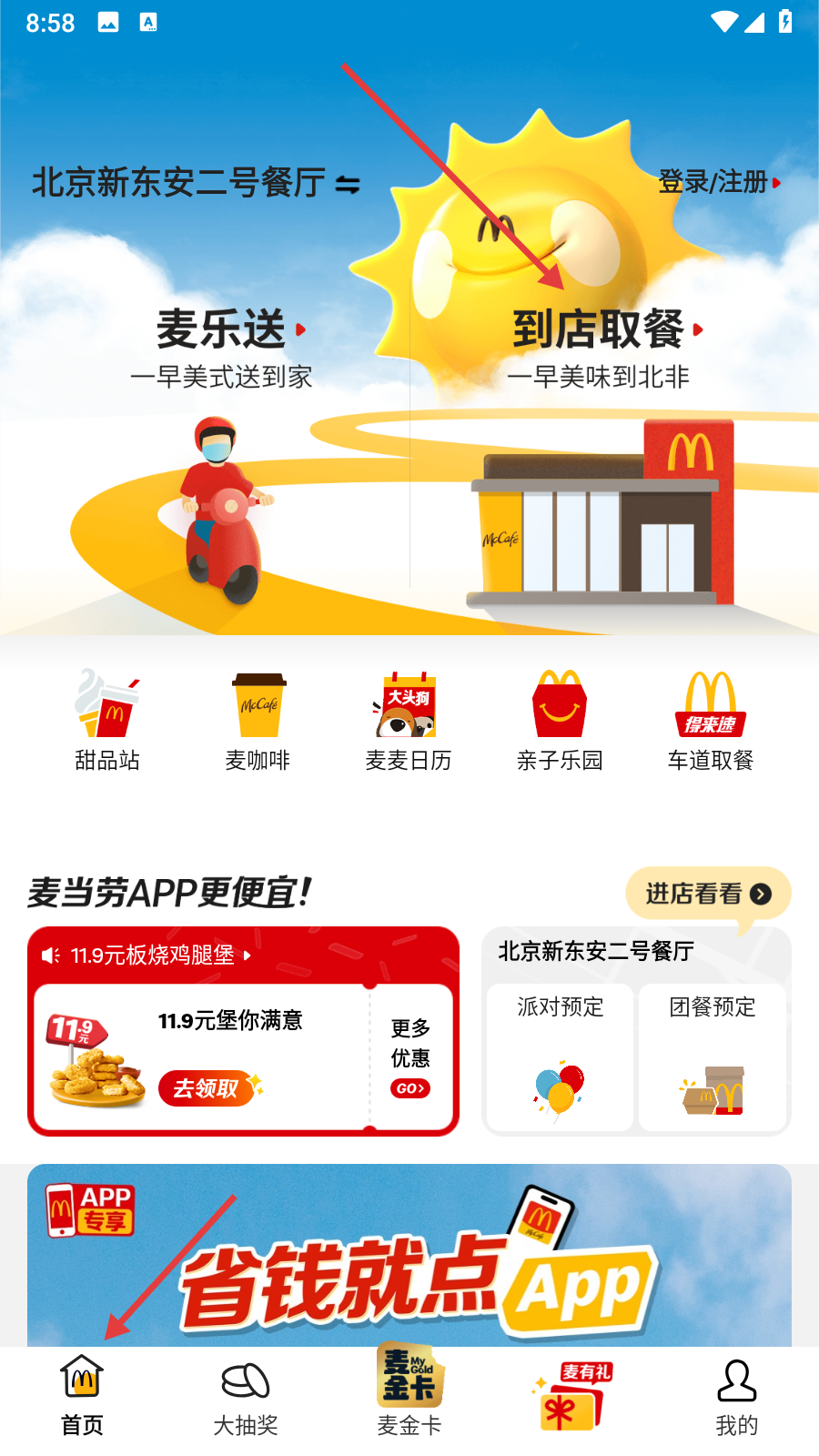Open the 11.9元板烧鸡腿堡 announcement
This screenshot has height=1456, width=819.
153,955
